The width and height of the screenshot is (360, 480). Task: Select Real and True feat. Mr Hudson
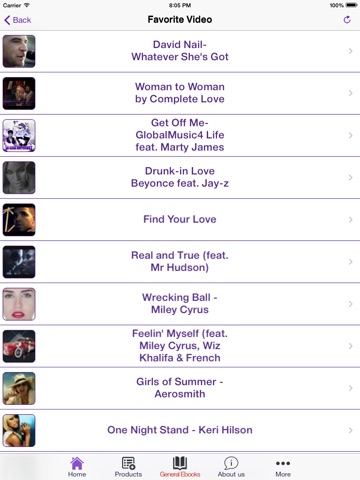coord(180,262)
